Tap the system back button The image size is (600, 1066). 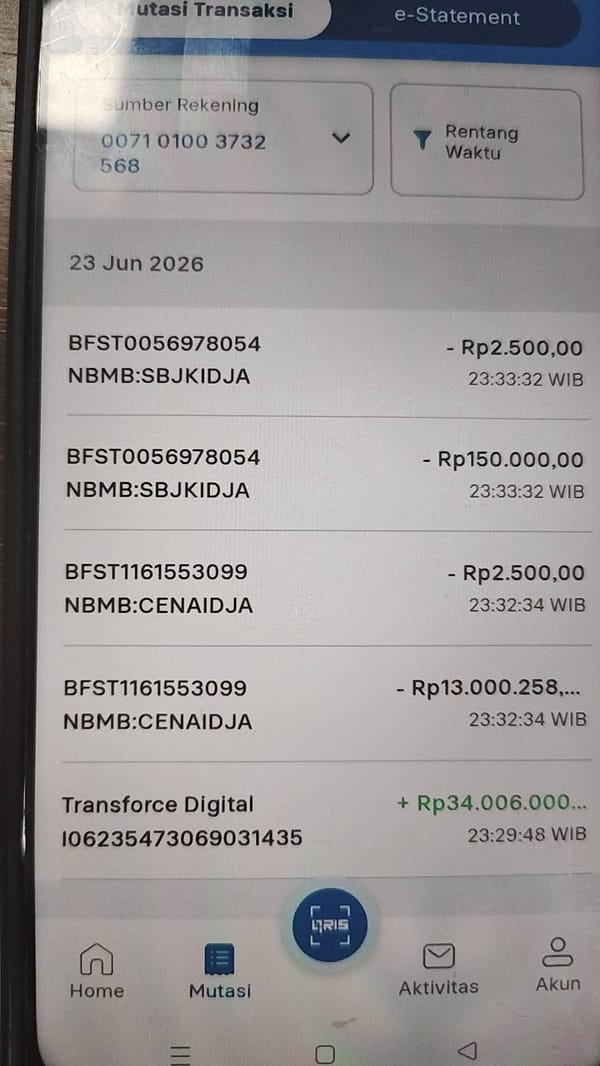tap(467, 1051)
